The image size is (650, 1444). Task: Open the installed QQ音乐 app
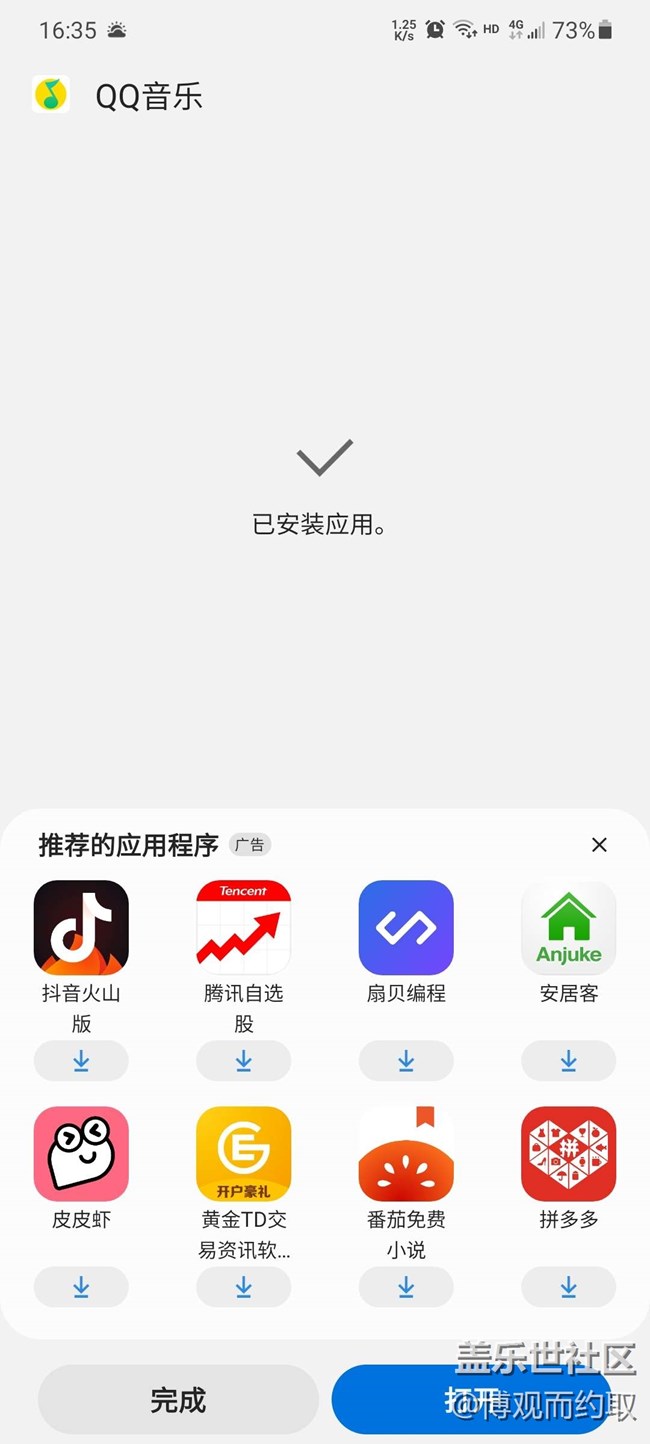[472, 1400]
